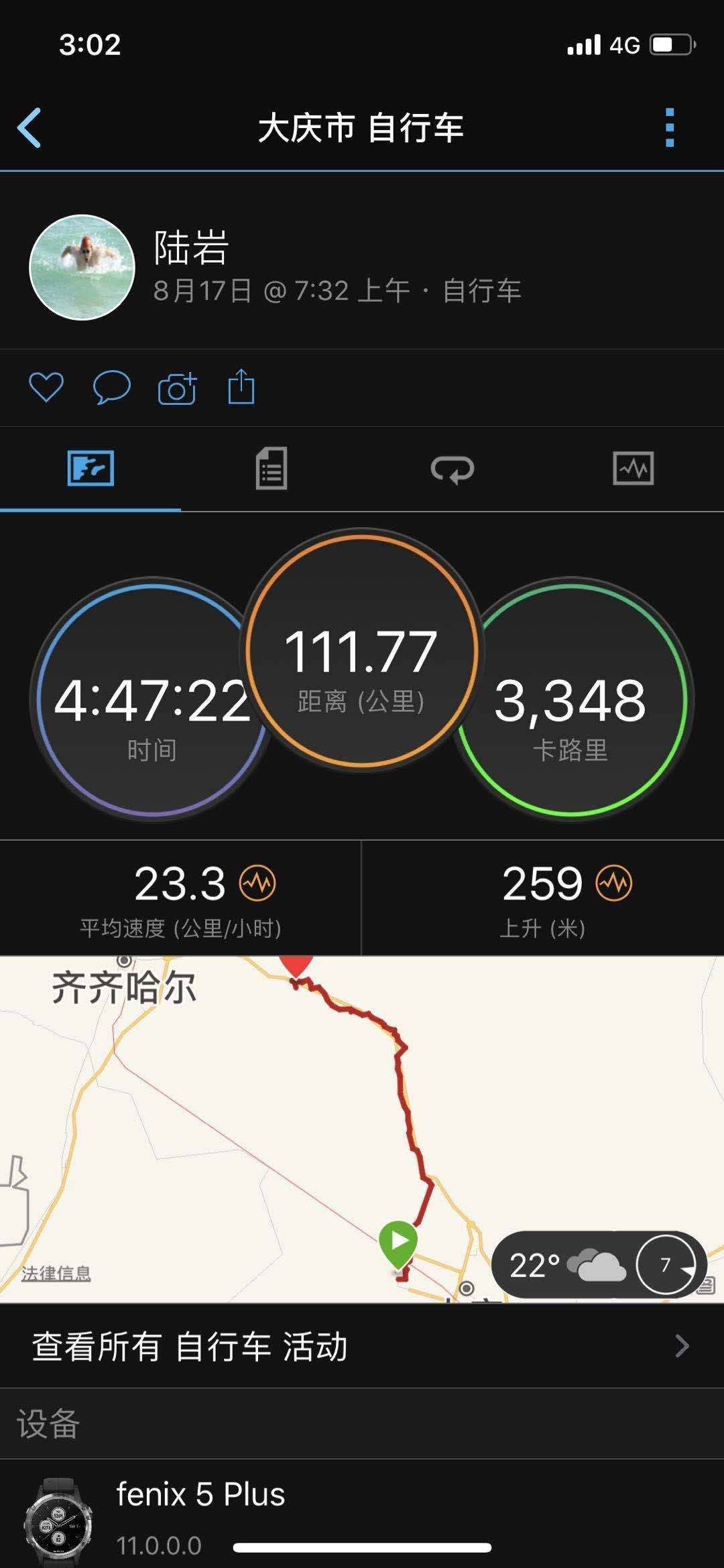
Task: Open comments for this activity
Action: click(111, 387)
